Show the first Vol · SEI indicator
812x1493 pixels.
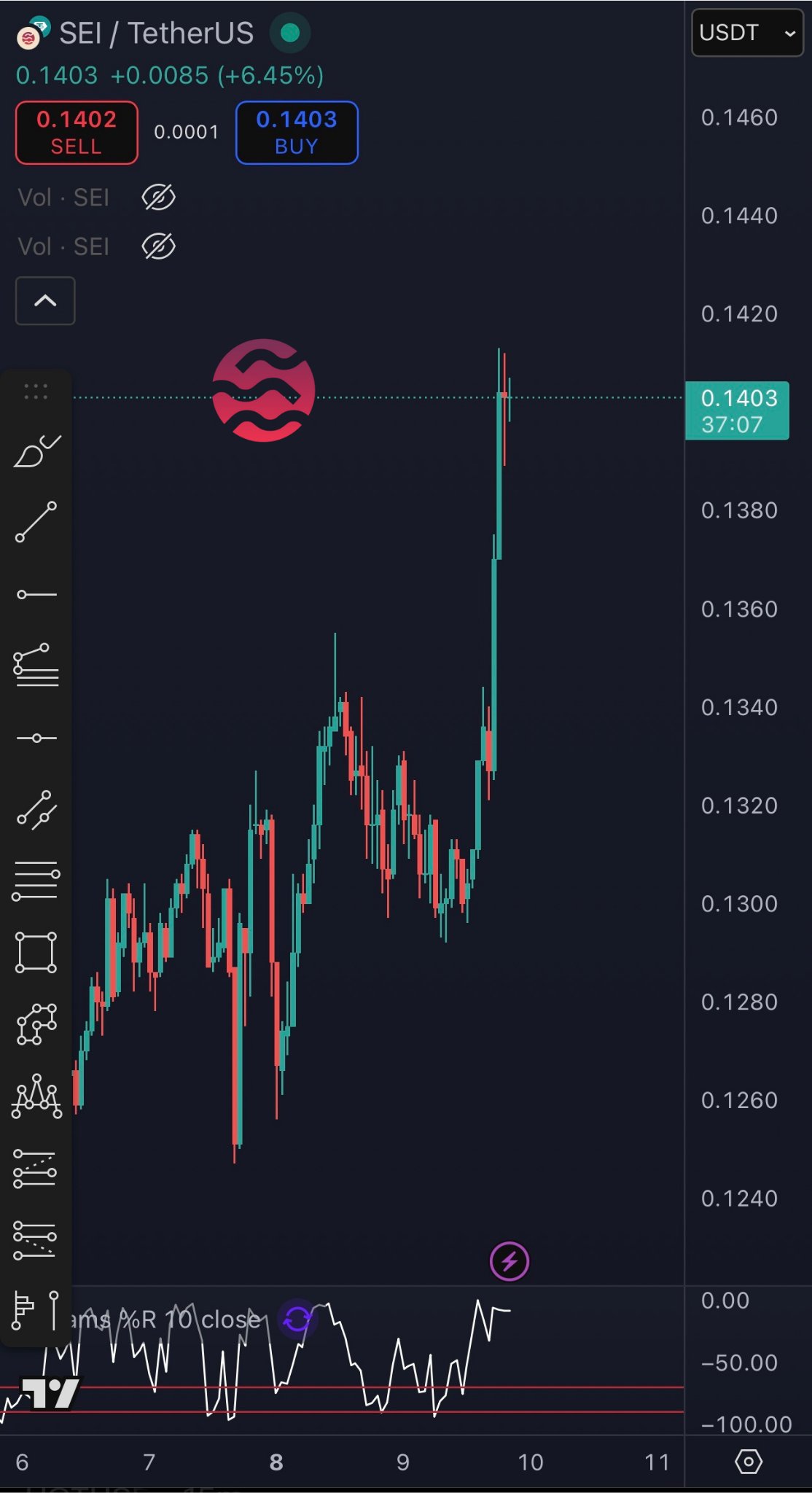pos(158,198)
